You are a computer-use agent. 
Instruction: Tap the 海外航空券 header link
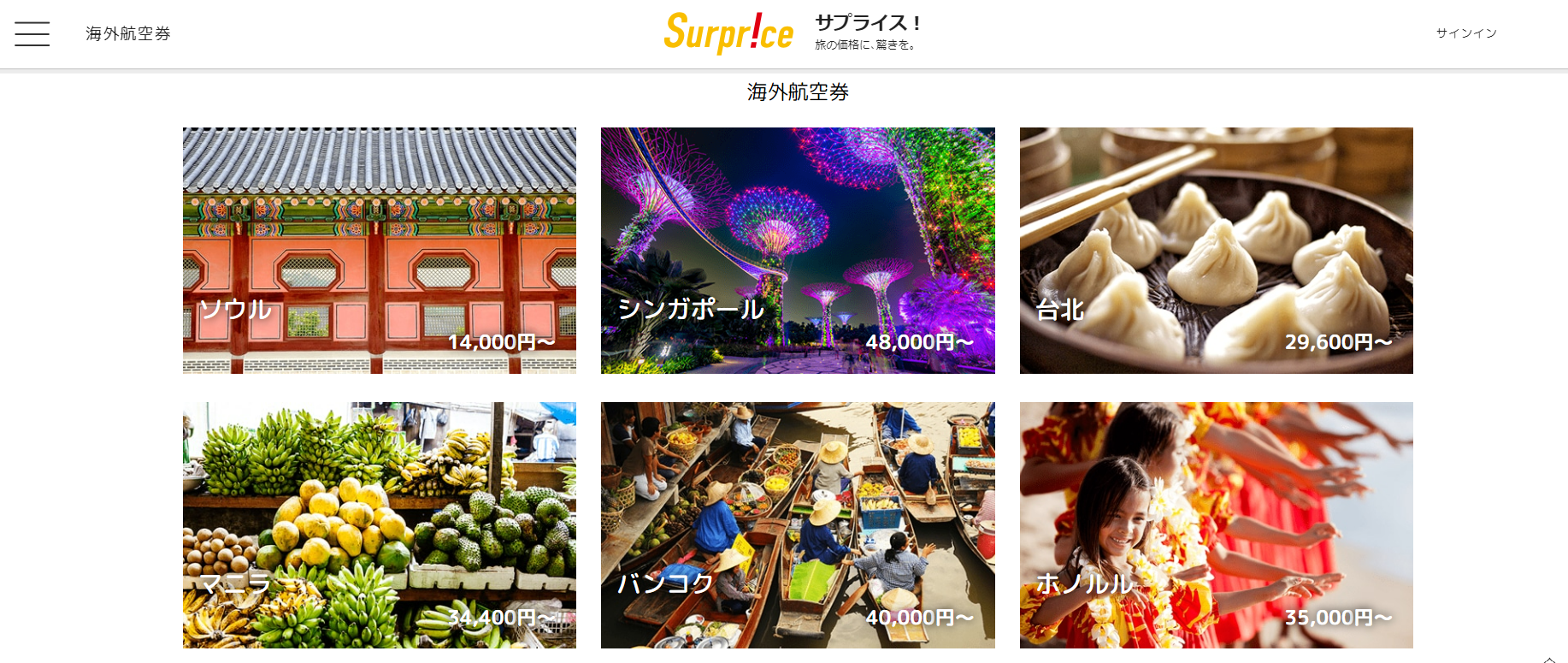click(128, 33)
